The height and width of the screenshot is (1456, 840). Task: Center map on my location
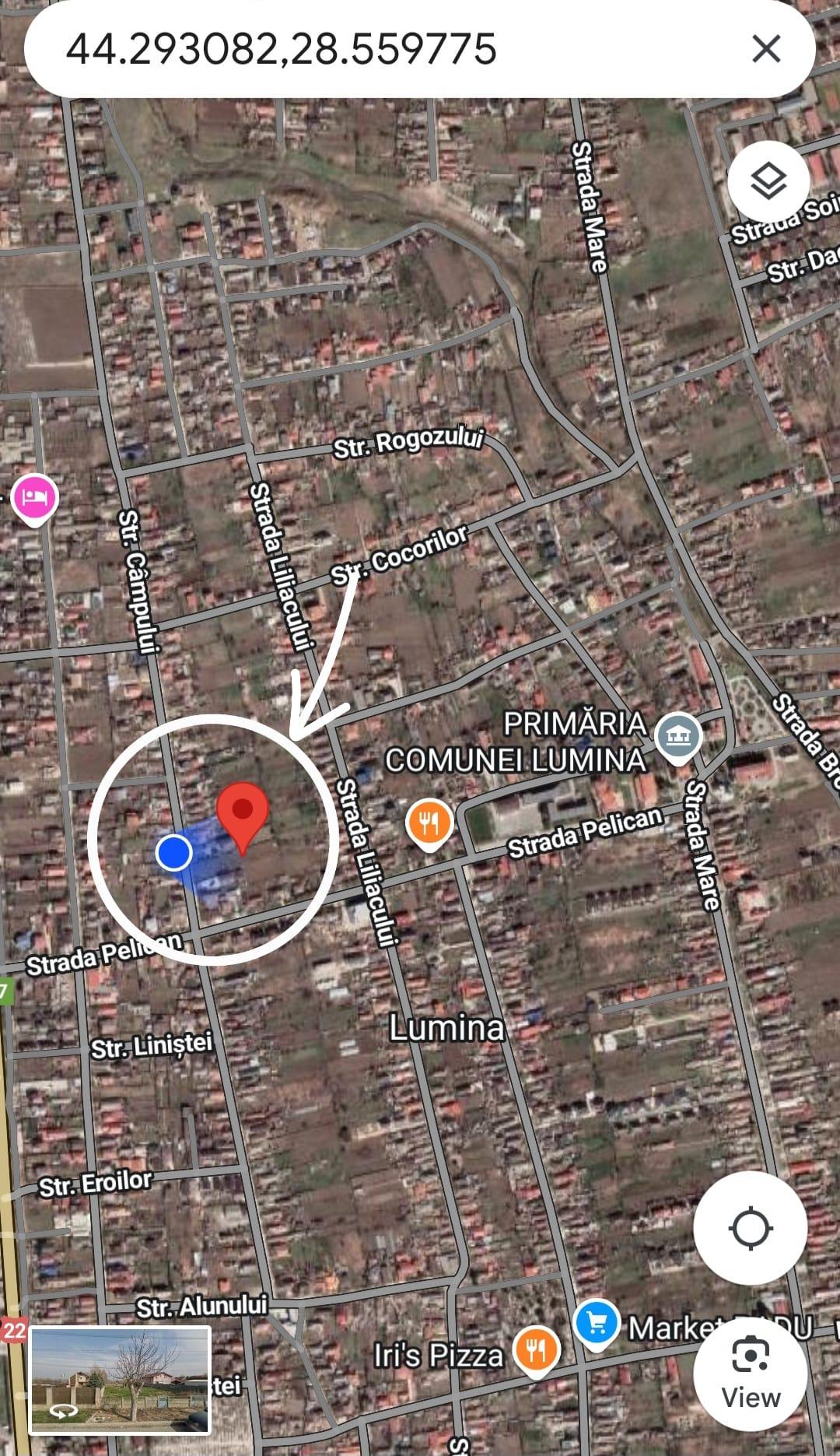[750, 1228]
